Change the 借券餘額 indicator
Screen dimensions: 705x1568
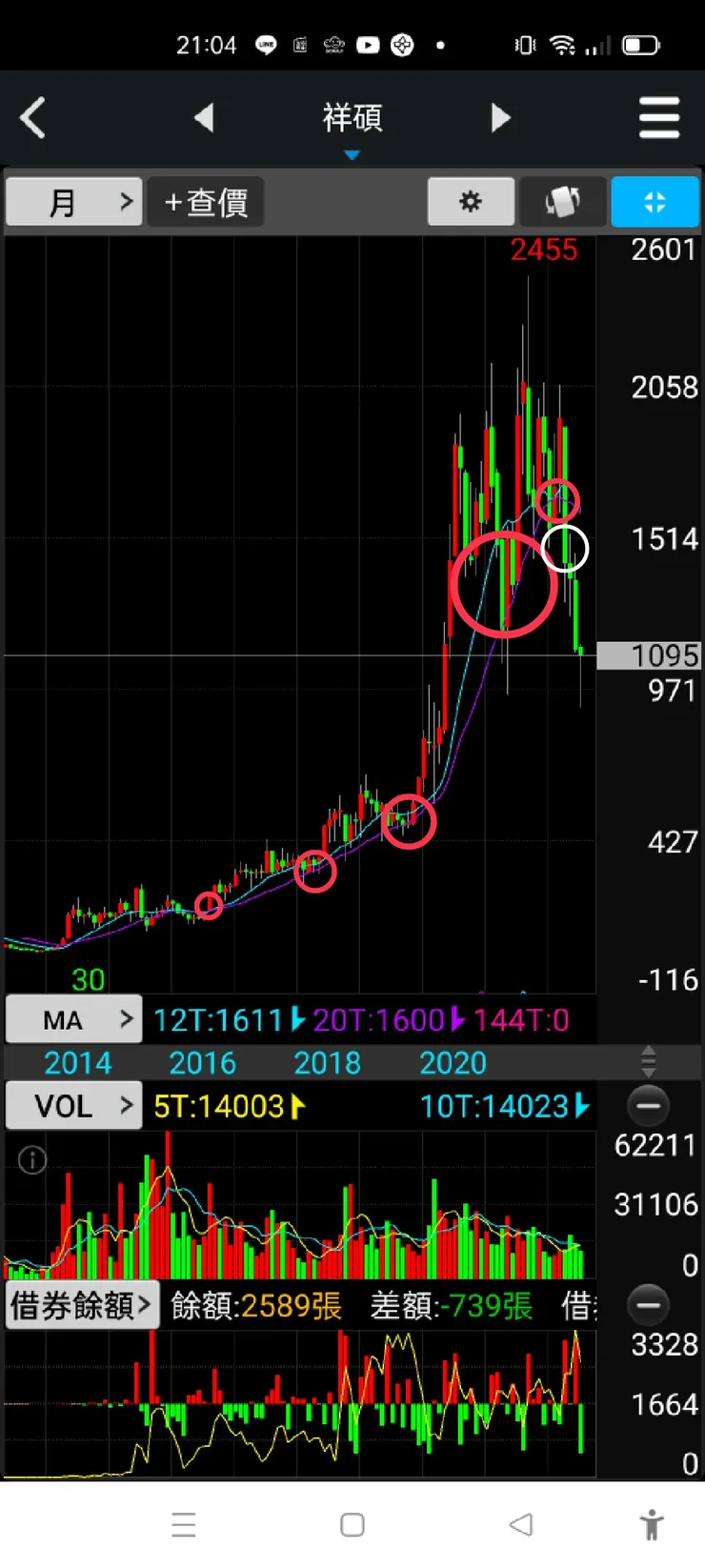[81, 1305]
